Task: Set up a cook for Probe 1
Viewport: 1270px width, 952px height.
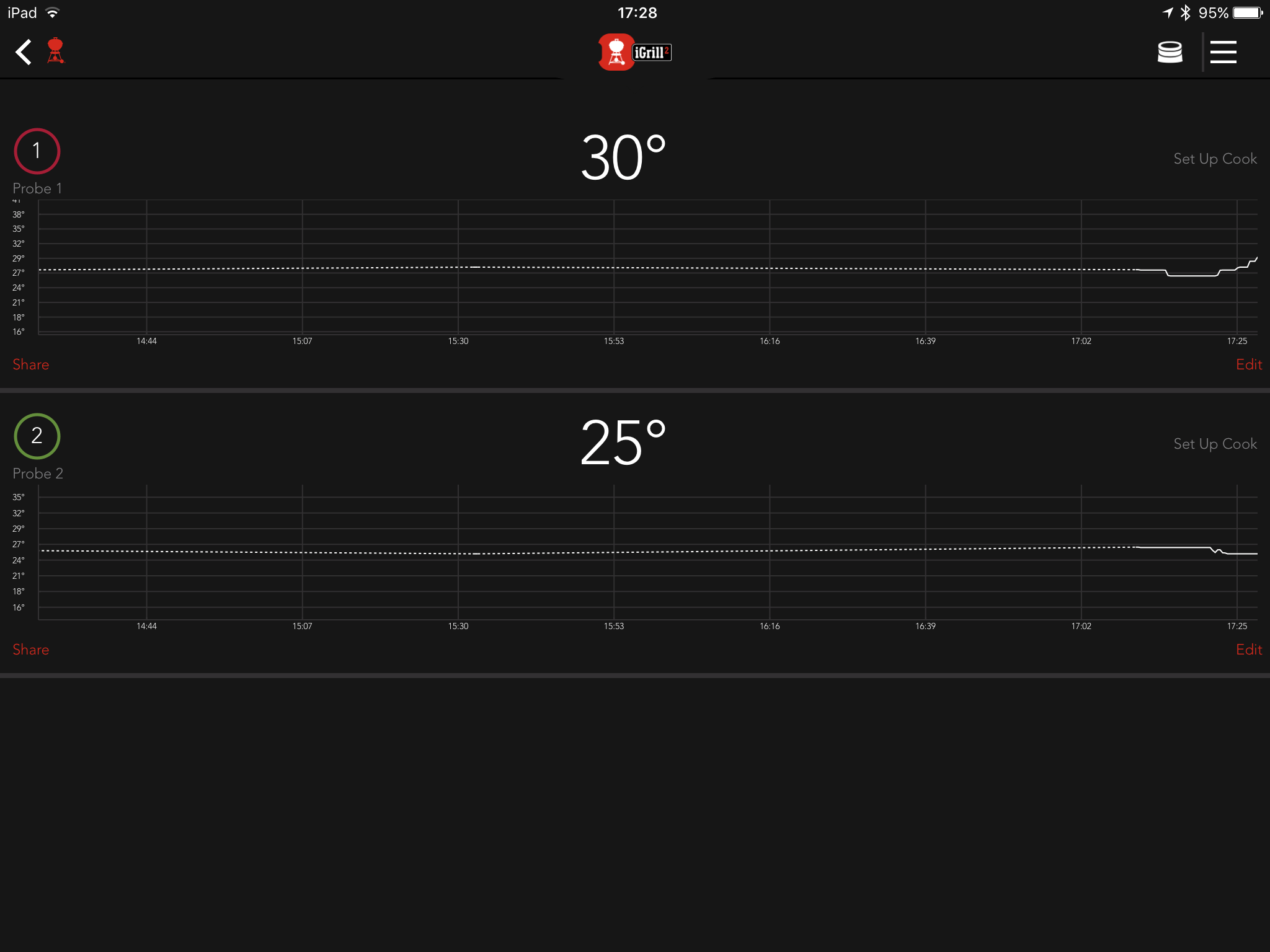Action: (1214, 159)
